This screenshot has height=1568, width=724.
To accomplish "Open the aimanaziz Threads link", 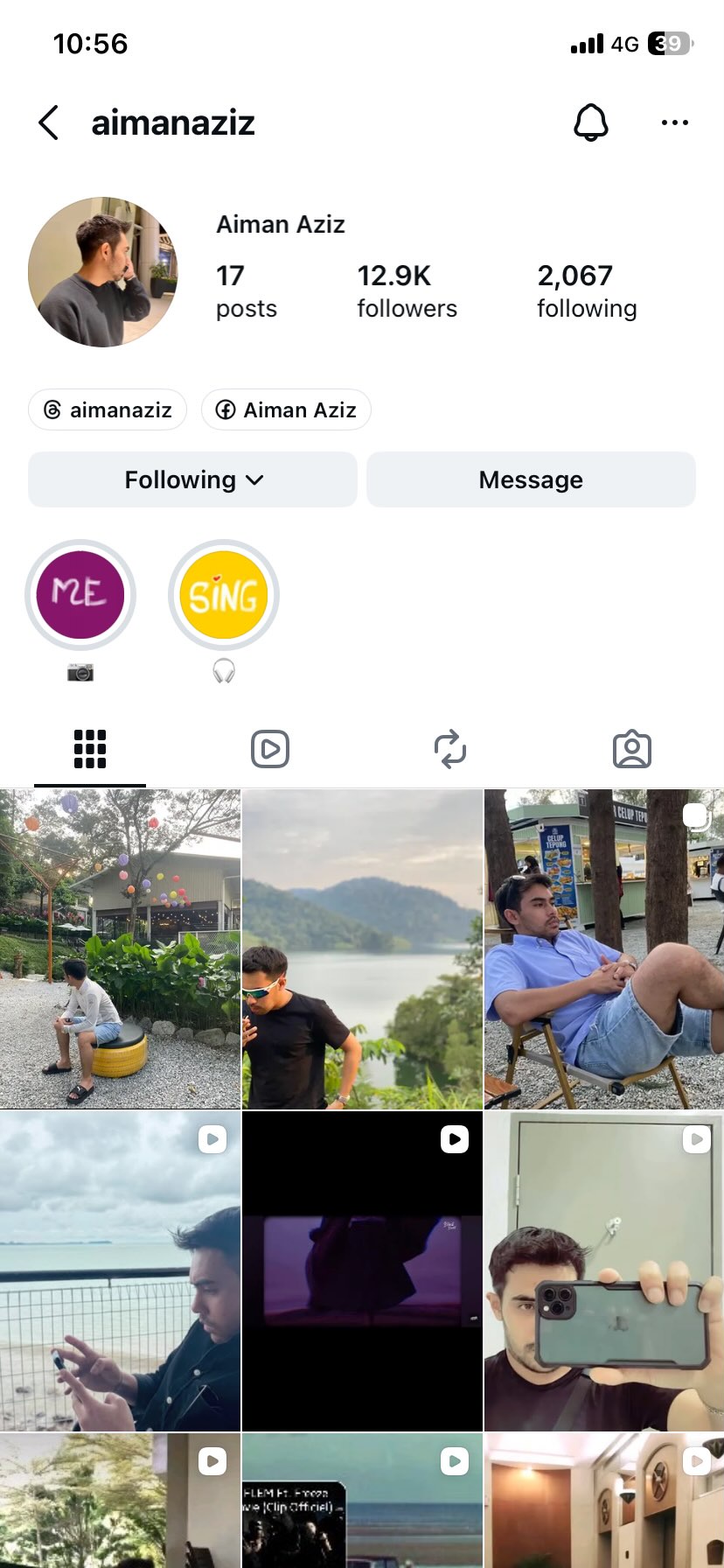I will (108, 409).
